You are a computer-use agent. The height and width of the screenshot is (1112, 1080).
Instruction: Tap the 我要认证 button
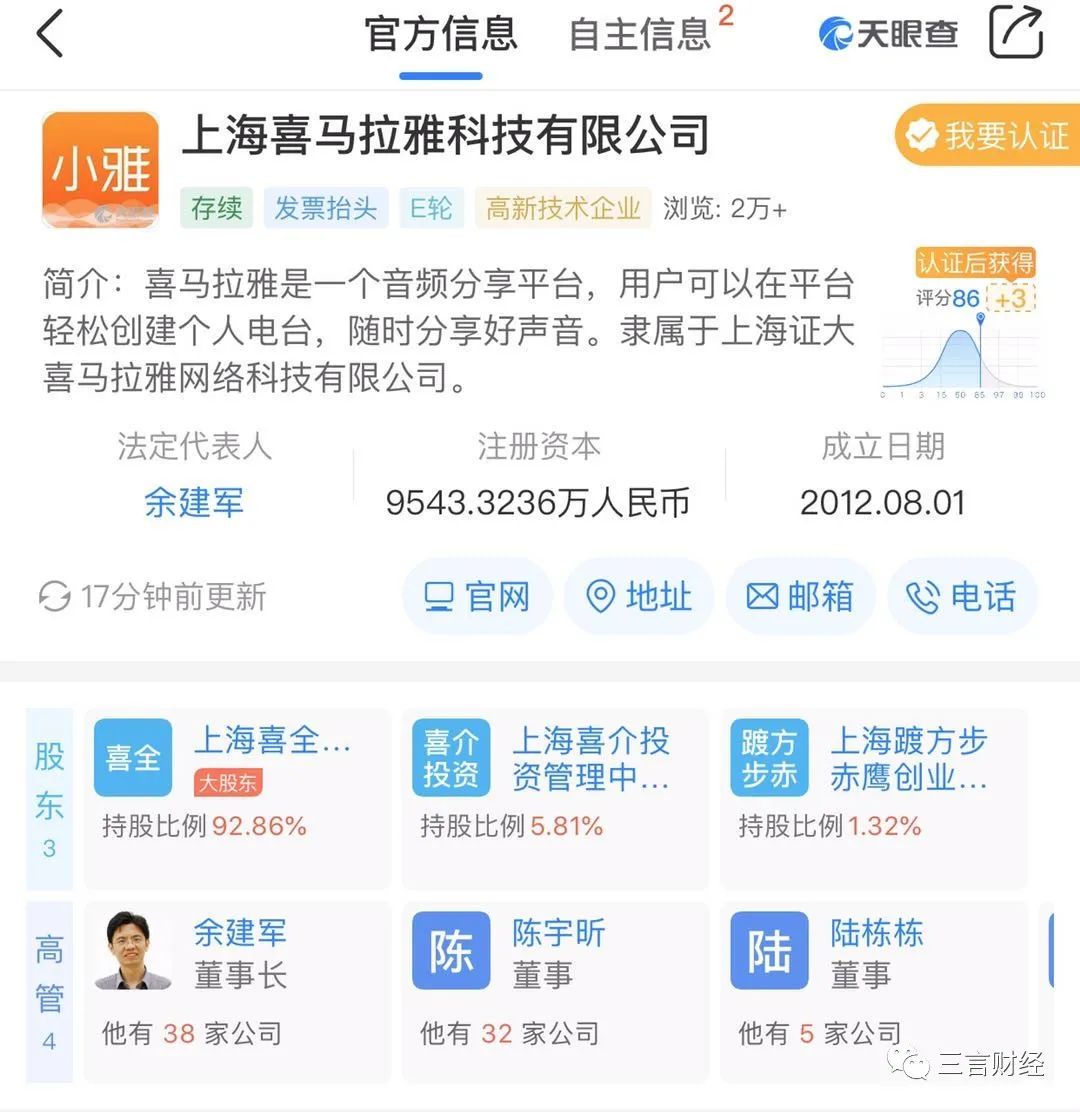988,135
